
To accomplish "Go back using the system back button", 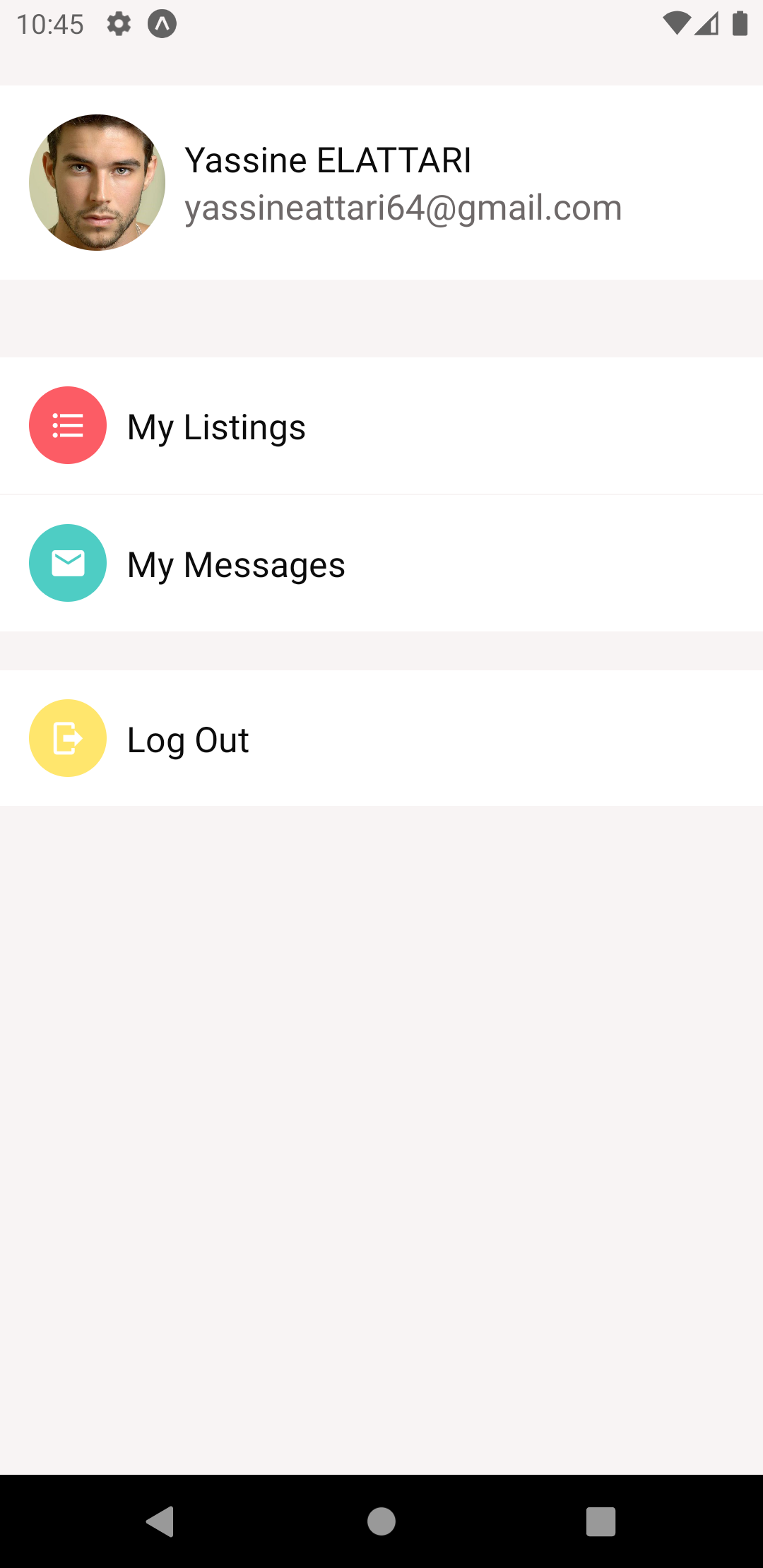I will tap(161, 1521).
